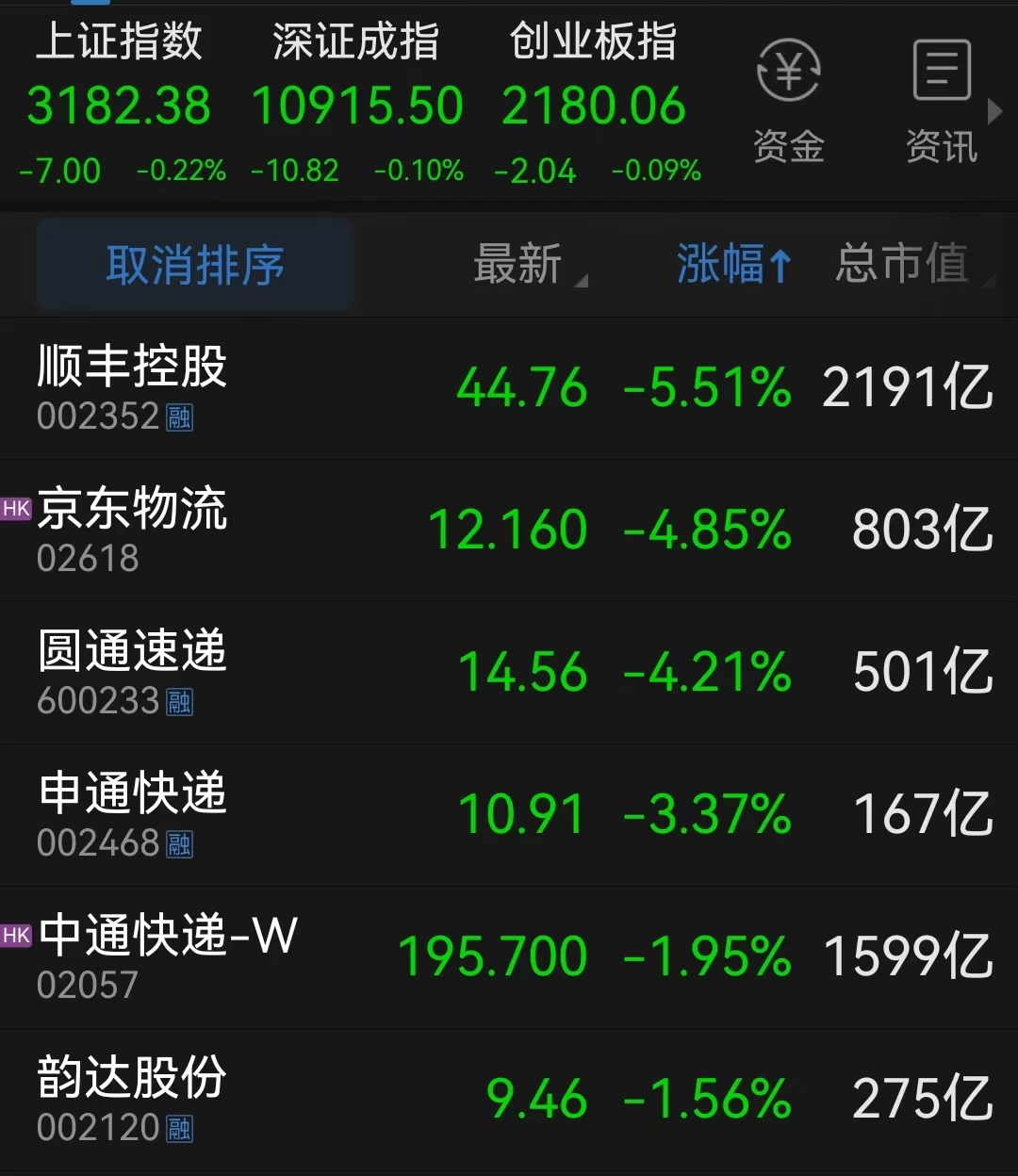Image resolution: width=1018 pixels, height=1176 pixels.
Task: Open the 韵达股份 stock row
Action: [509, 1100]
